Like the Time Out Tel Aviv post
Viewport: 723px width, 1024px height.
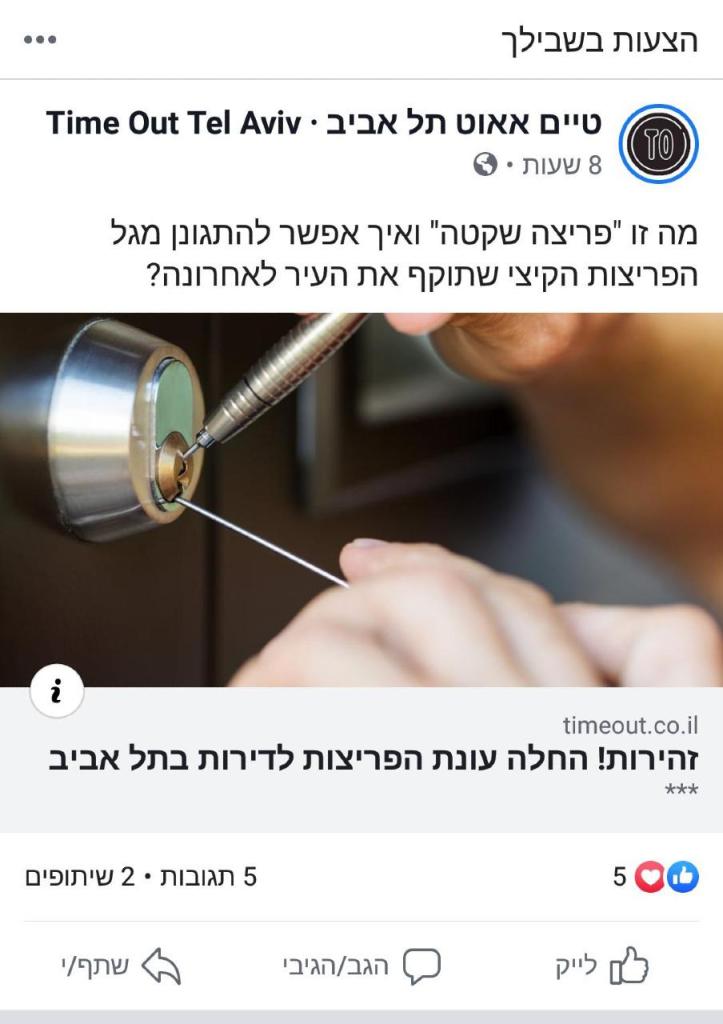point(601,966)
